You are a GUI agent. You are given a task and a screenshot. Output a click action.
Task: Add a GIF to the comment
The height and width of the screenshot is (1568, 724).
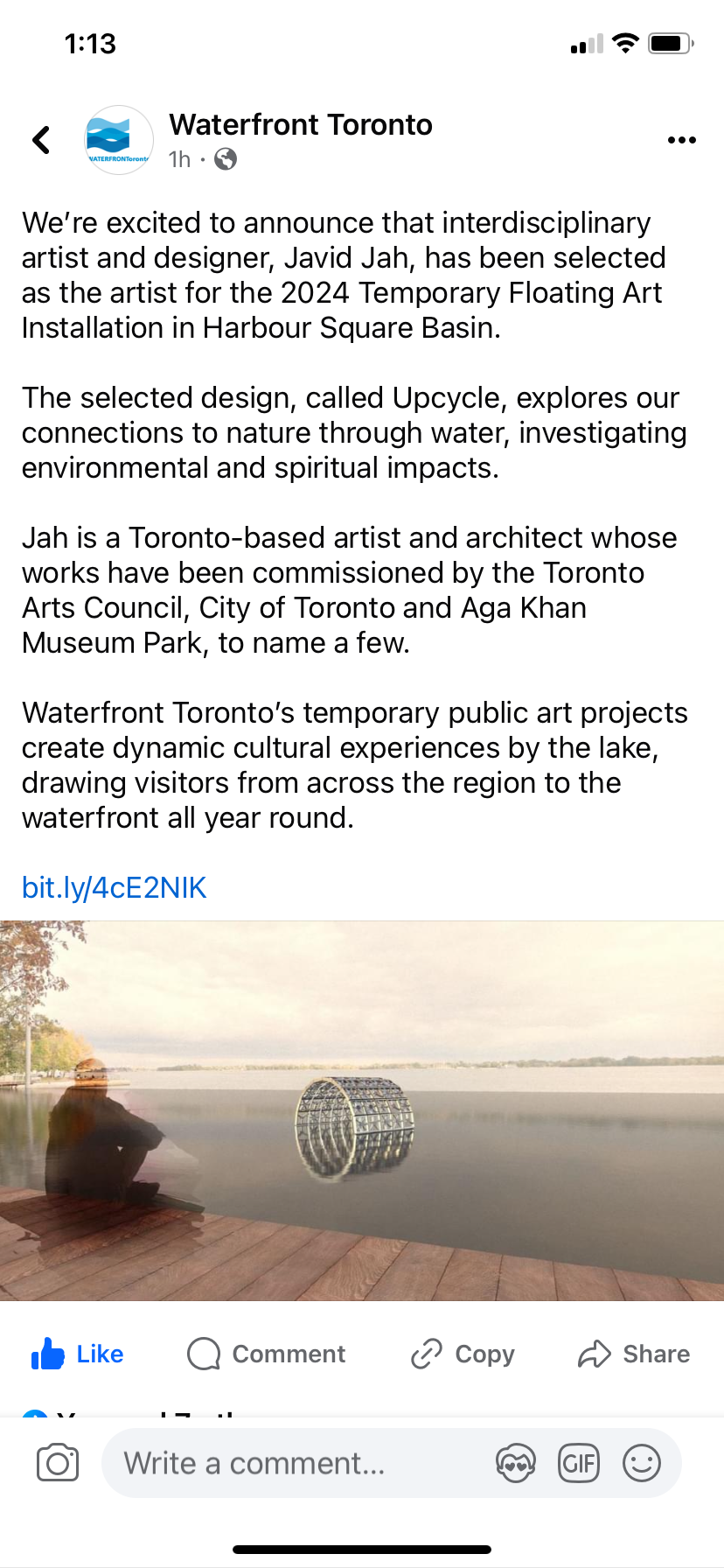579,1463
